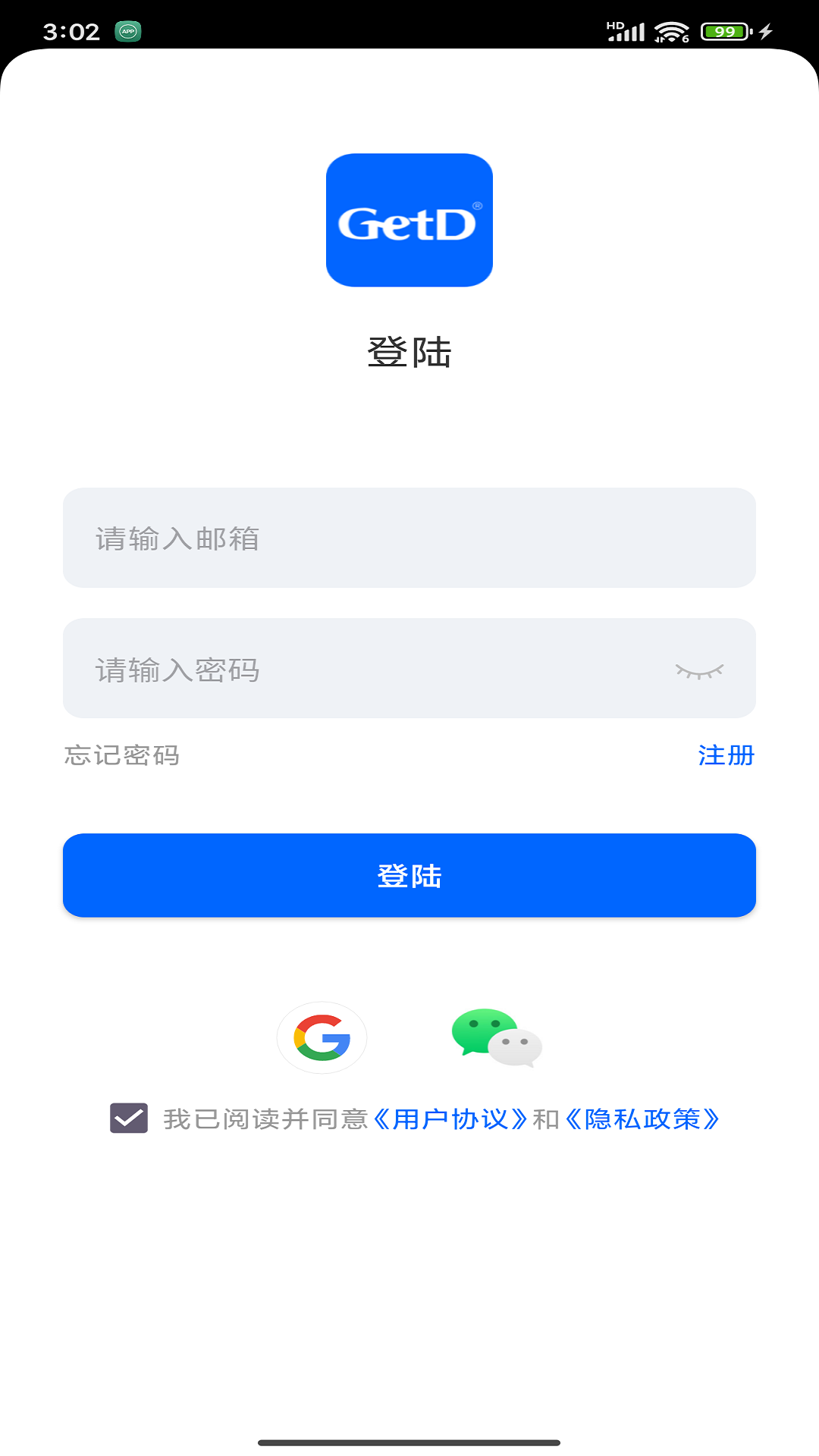Uncheck the agreement consent checkbox
Screen dimensions: 819x1456
tap(128, 1116)
